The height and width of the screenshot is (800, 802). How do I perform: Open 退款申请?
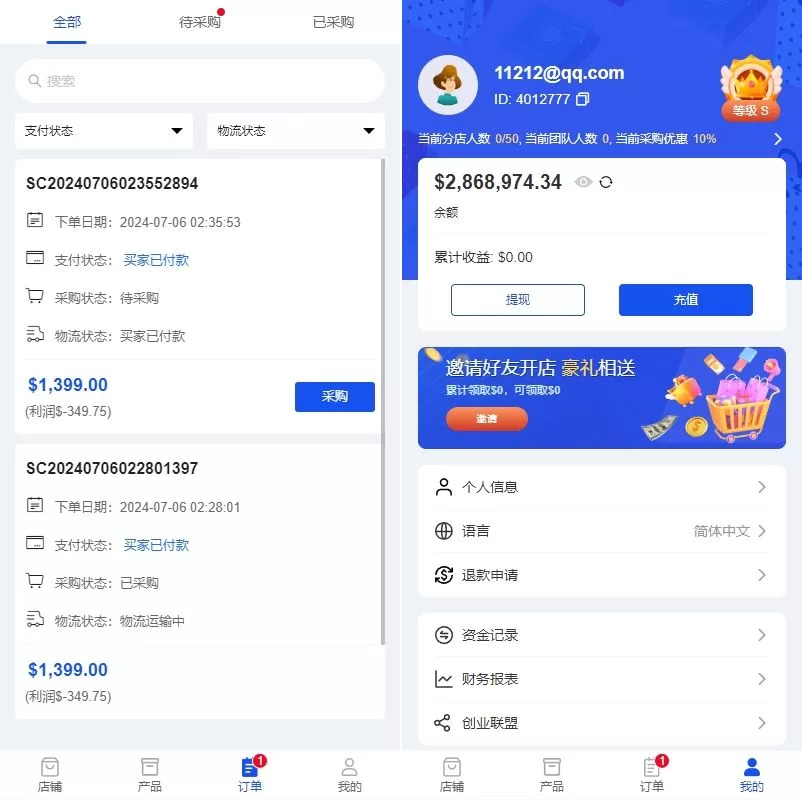point(601,575)
